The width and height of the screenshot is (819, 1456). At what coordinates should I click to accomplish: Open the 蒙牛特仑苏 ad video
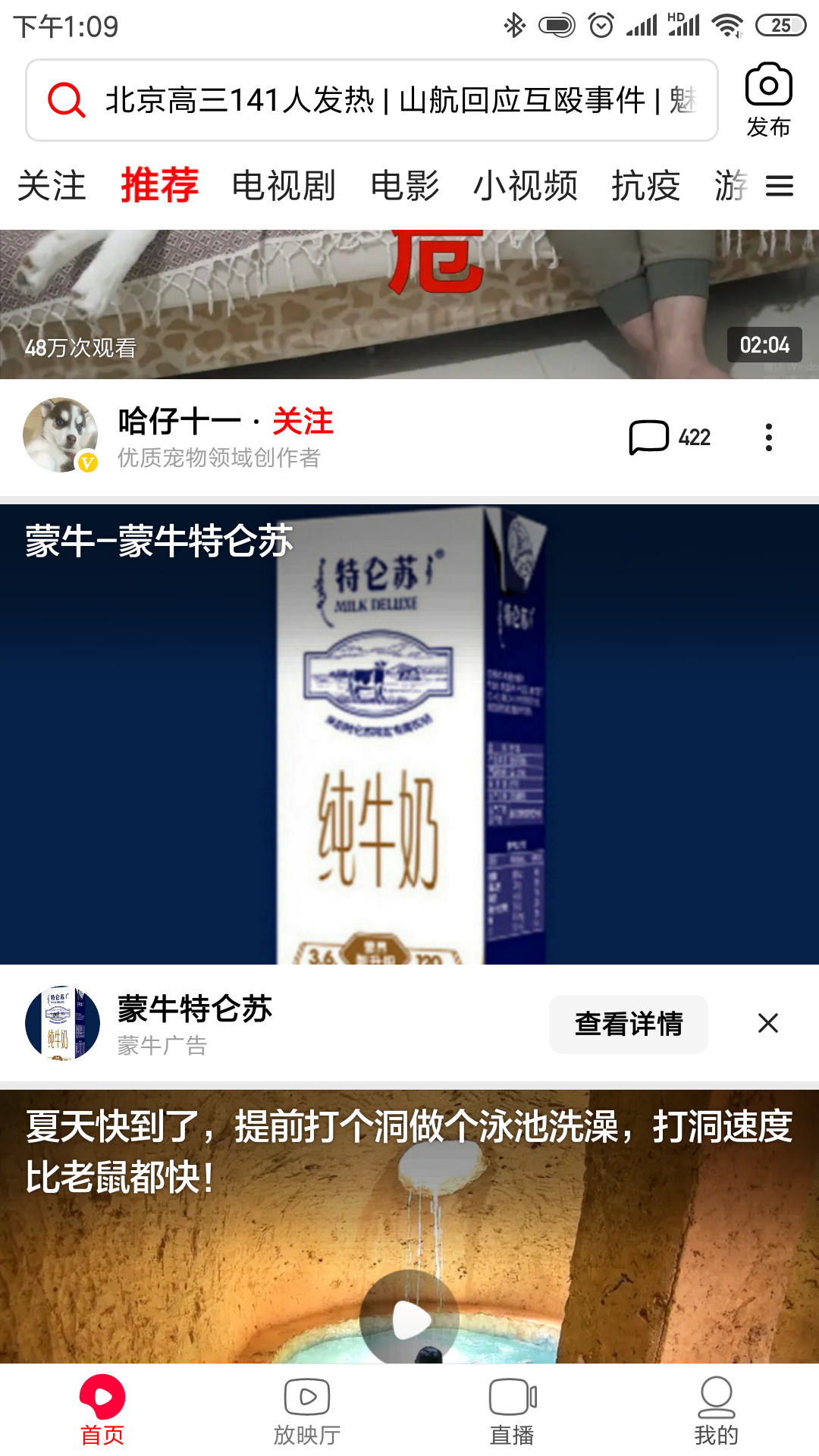tap(409, 734)
